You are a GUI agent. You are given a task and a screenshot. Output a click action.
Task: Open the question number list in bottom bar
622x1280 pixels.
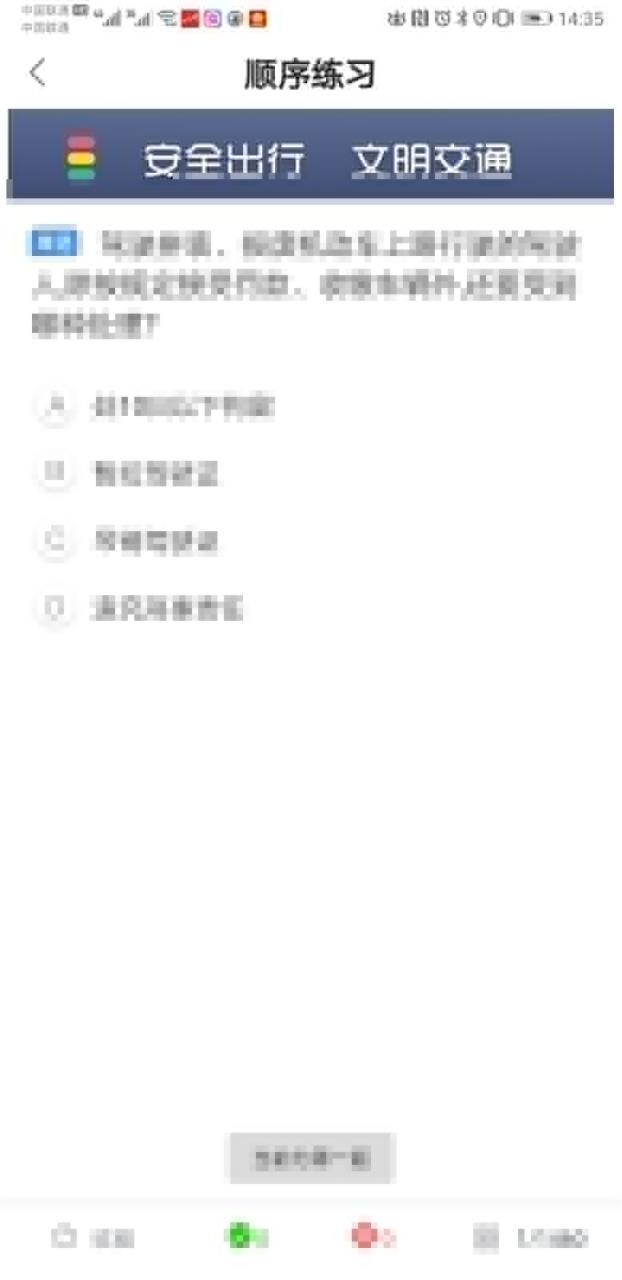pyautogui.click(x=530, y=1238)
